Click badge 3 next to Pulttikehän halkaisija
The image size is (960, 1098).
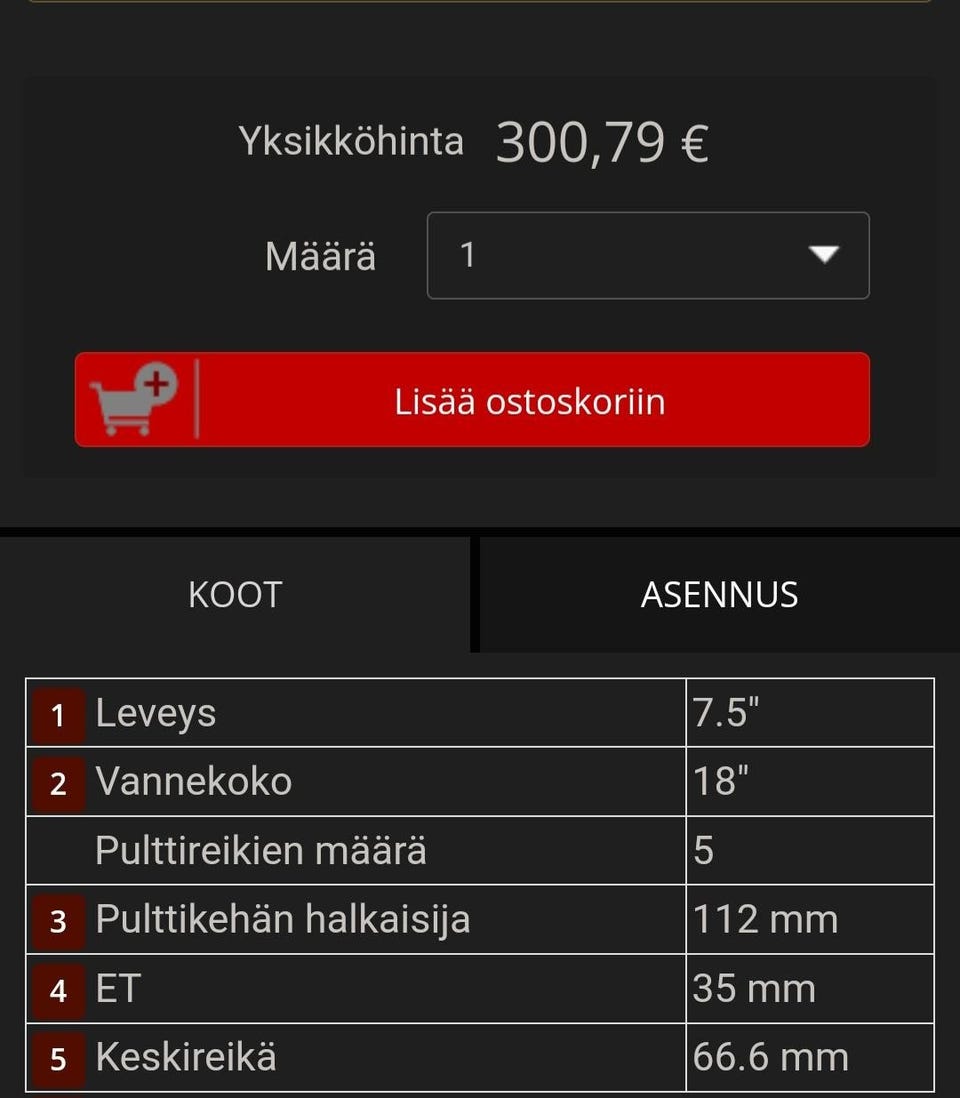click(57, 921)
